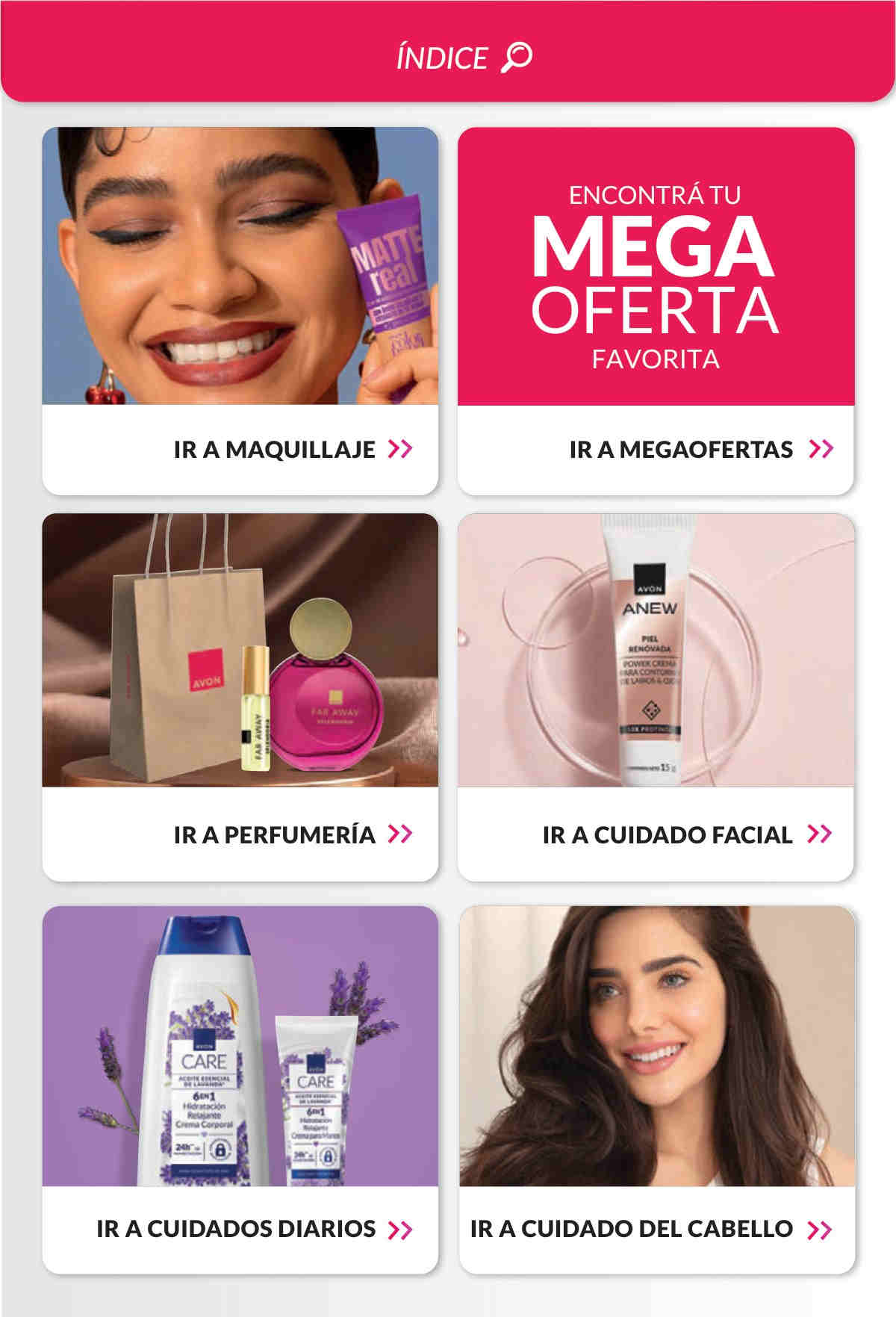The image size is (896, 1317).
Task: Go to the Maquillaje section
Action: pyautogui.click(x=292, y=449)
